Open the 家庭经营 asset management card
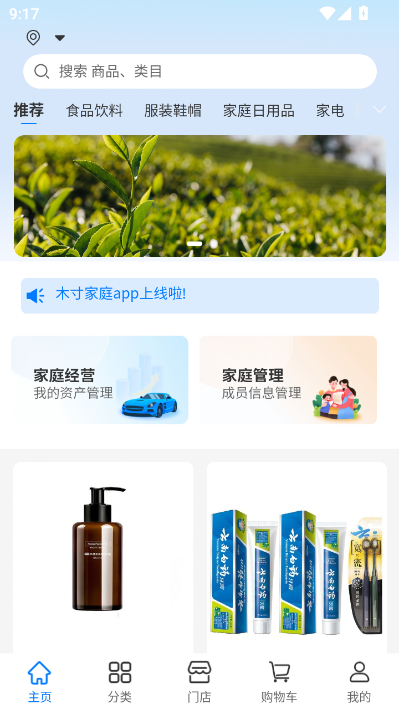Screen dimensions: 399x709 pyautogui.click(x=100, y=380)
